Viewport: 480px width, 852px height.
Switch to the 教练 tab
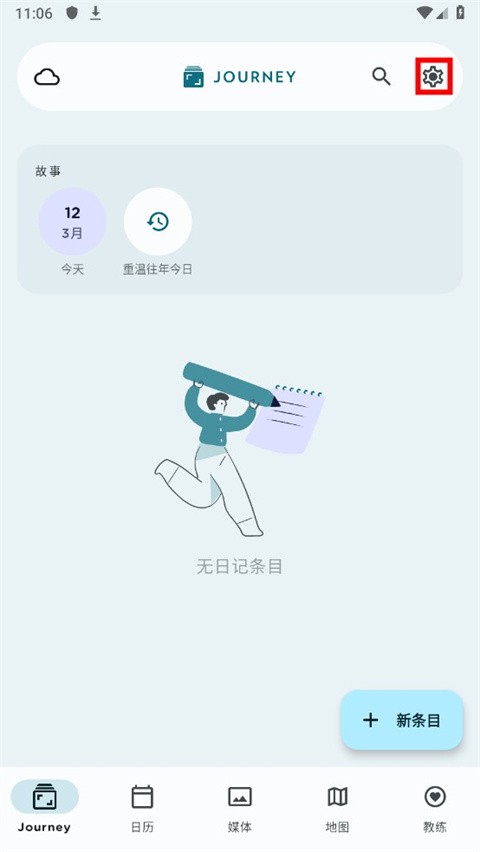435,807
